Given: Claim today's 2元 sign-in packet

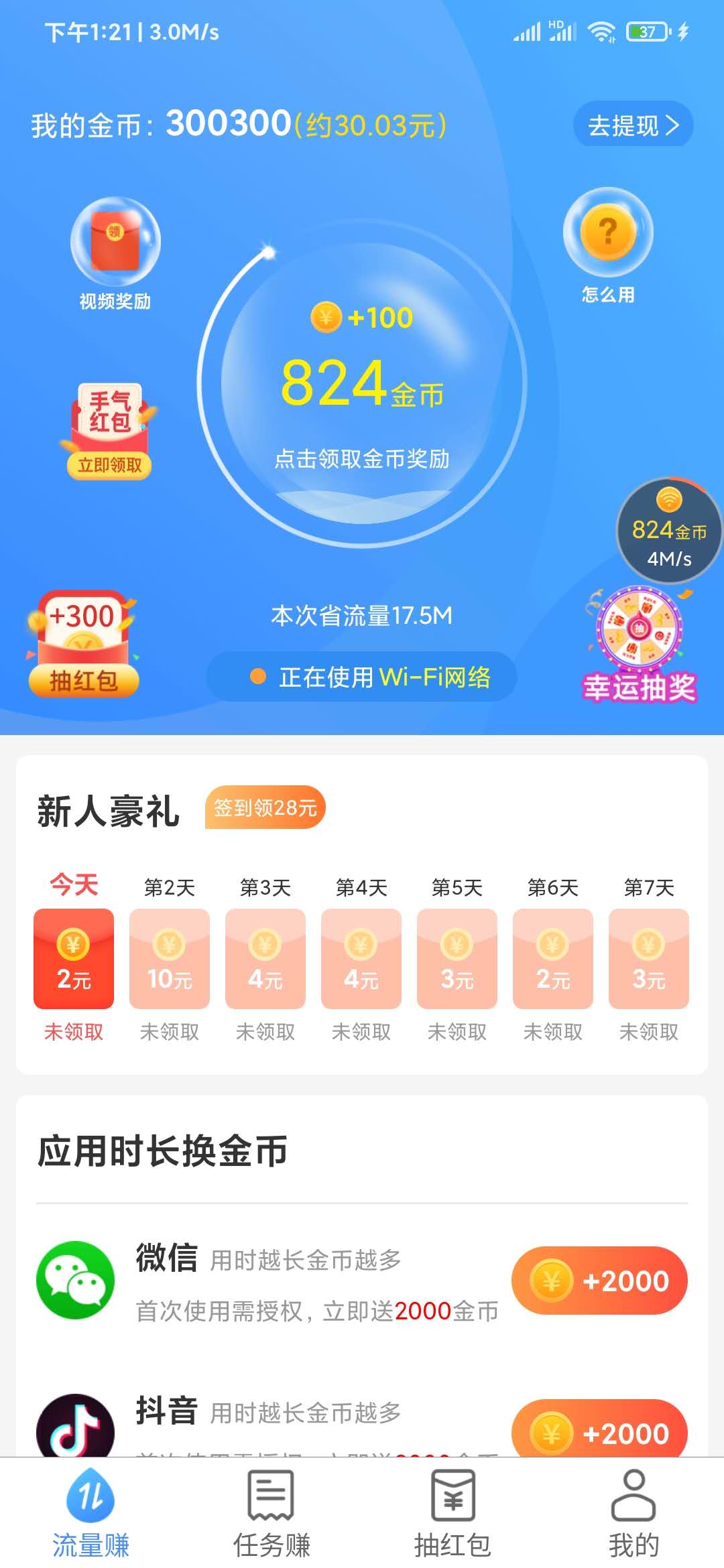Looking at the screenshot, I should point(74,959).
